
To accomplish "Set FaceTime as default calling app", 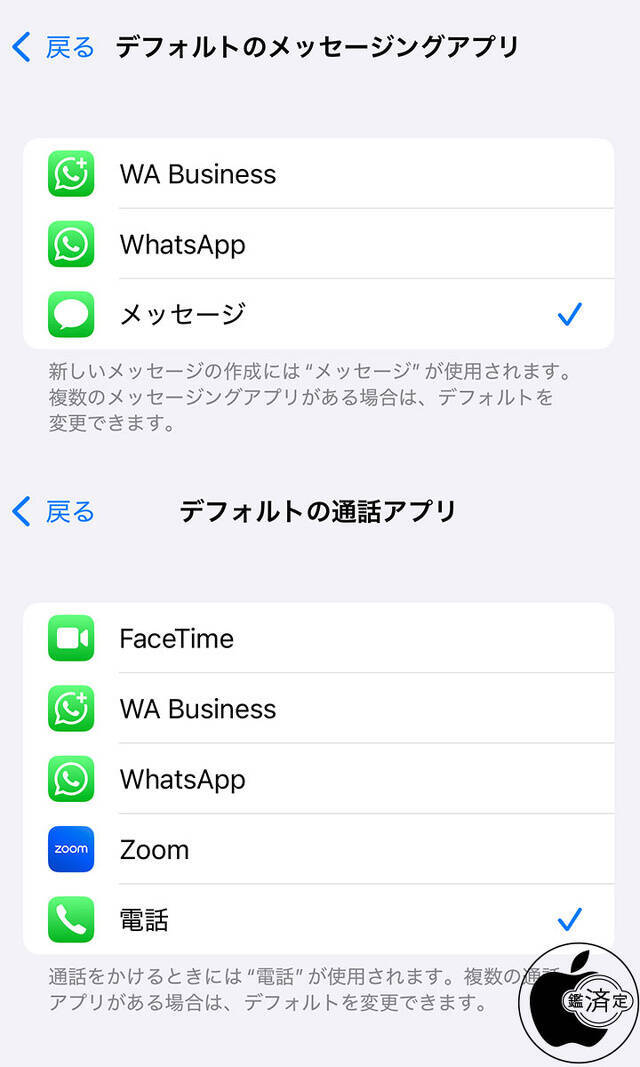I will point(318,639).
